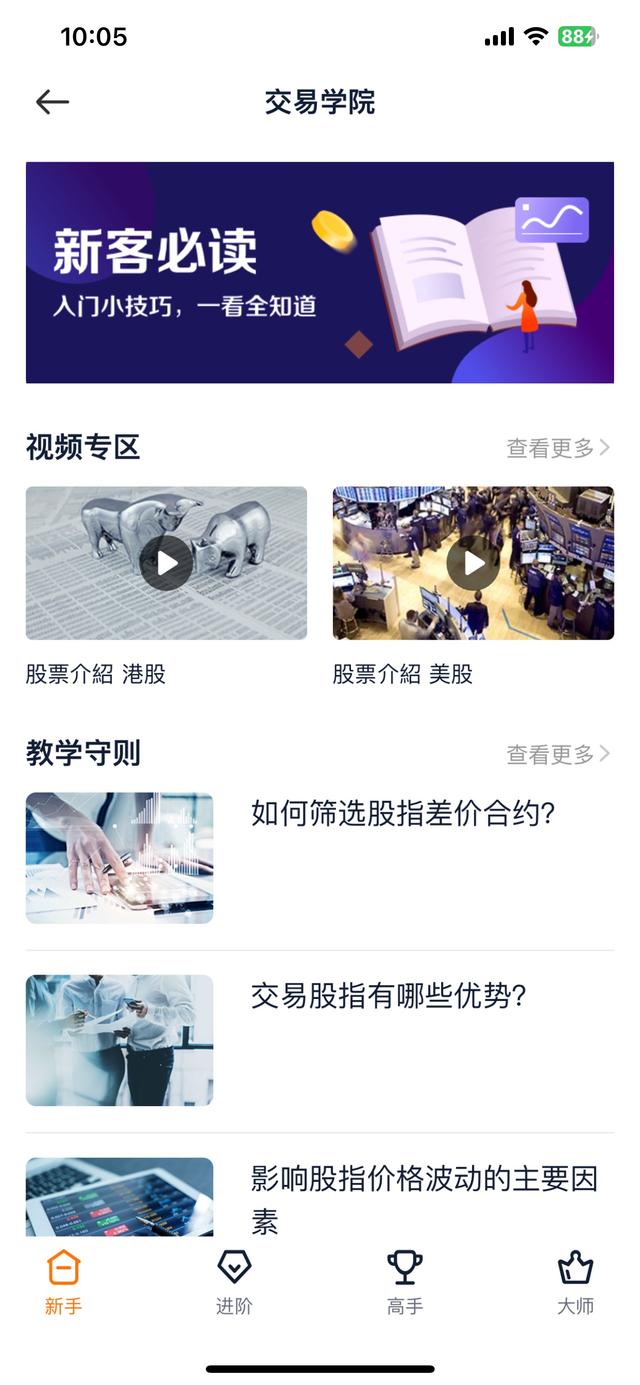Read the article 交易股指有哪些优势?

[x=388, y=996]
